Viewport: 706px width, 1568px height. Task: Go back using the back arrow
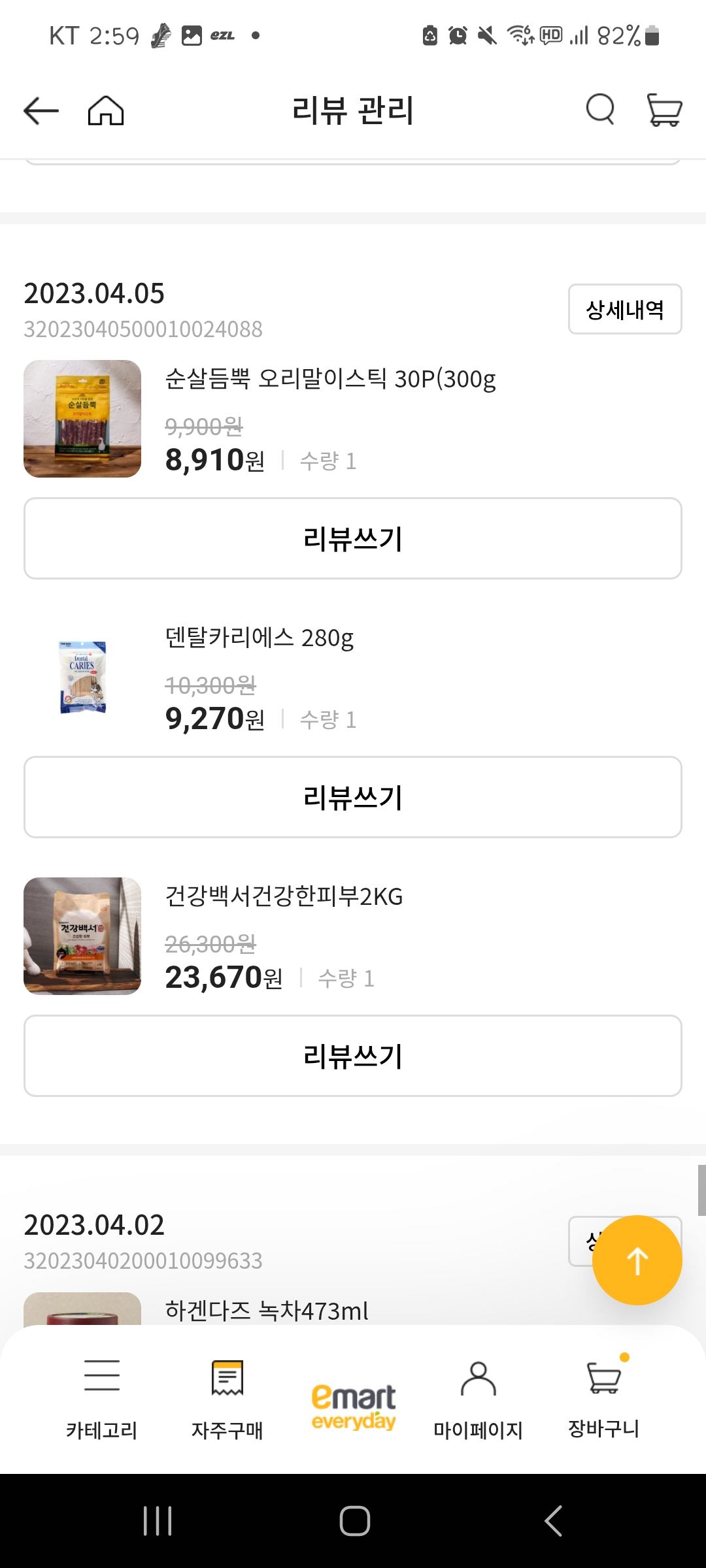coord(39,109)
